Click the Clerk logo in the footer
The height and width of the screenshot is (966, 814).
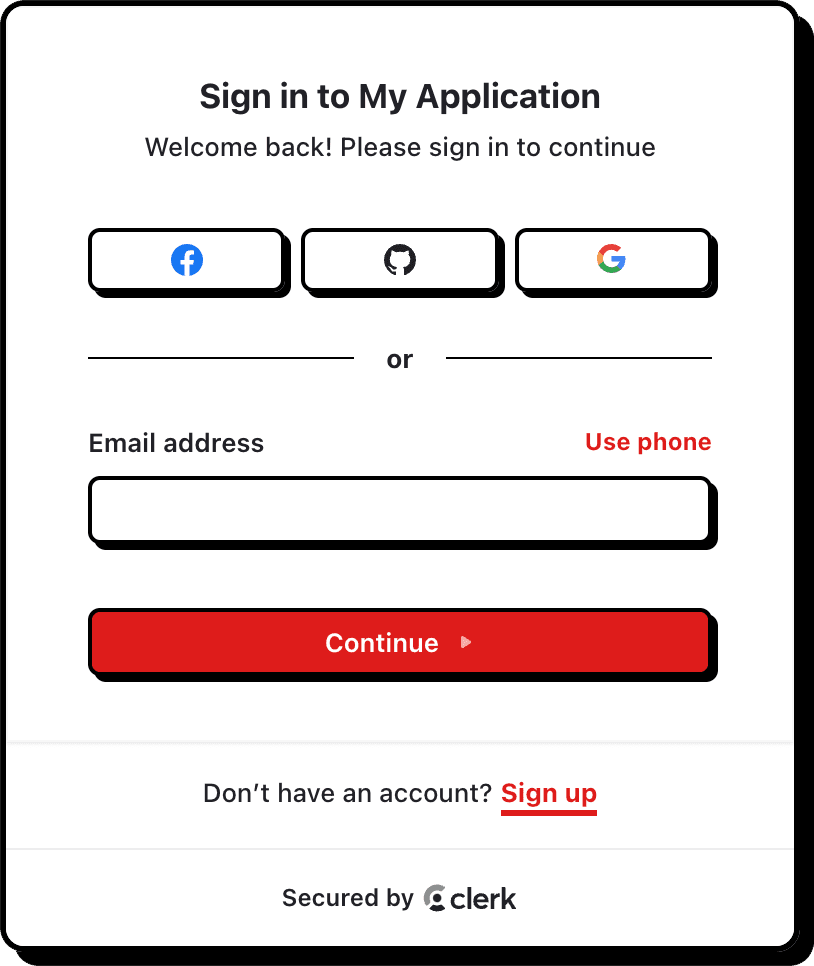(x=469, y=897)
